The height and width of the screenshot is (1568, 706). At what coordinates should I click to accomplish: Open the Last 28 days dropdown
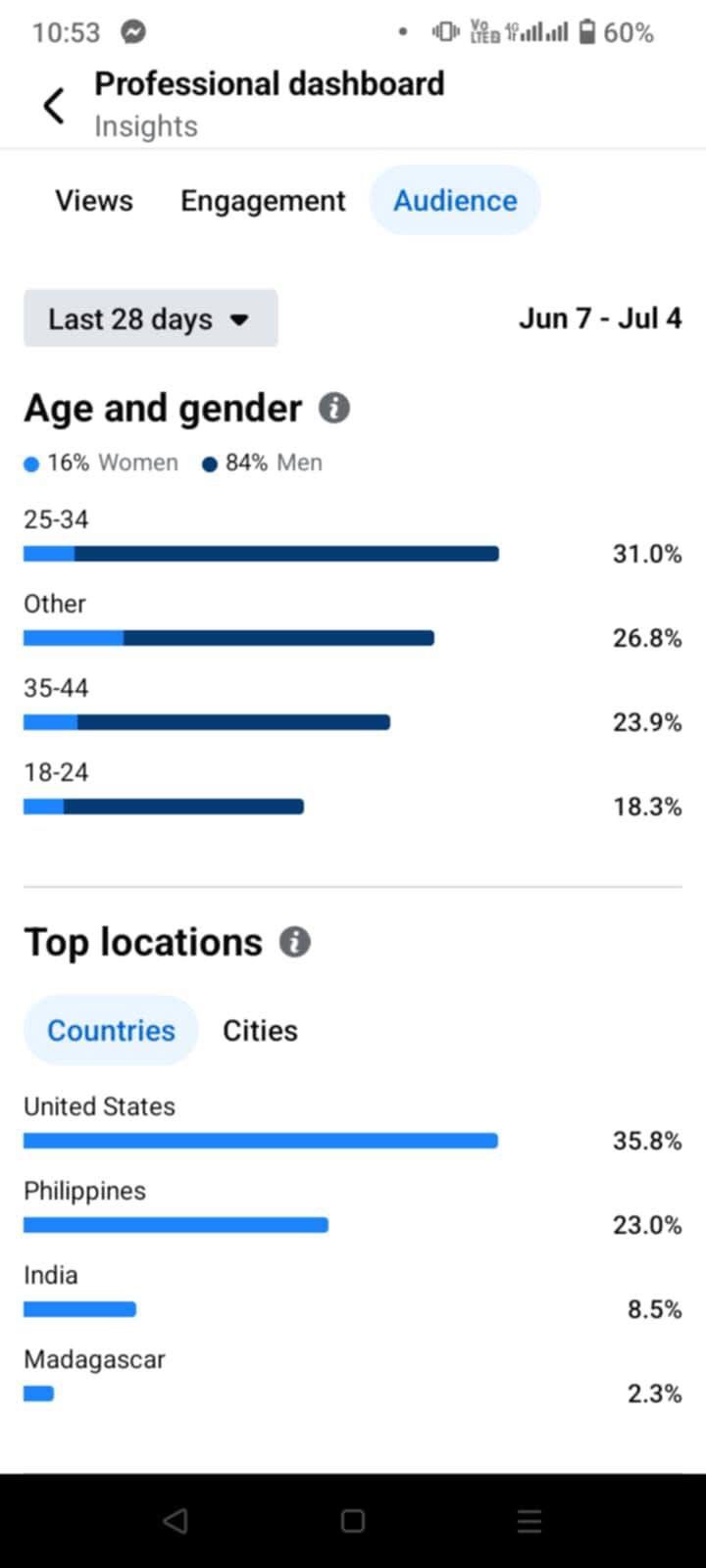click(150, 318)
